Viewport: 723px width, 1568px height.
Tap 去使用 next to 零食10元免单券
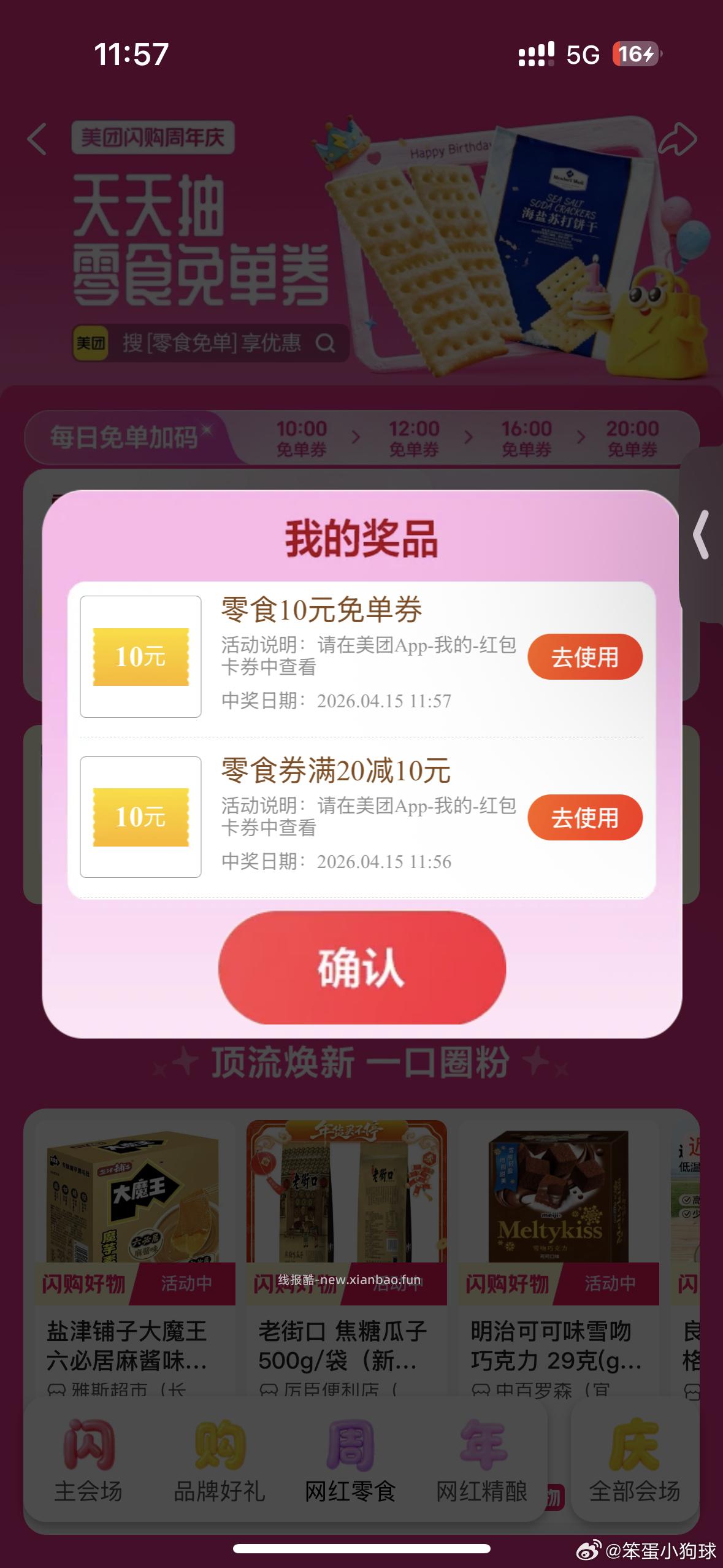click(584, 656)
